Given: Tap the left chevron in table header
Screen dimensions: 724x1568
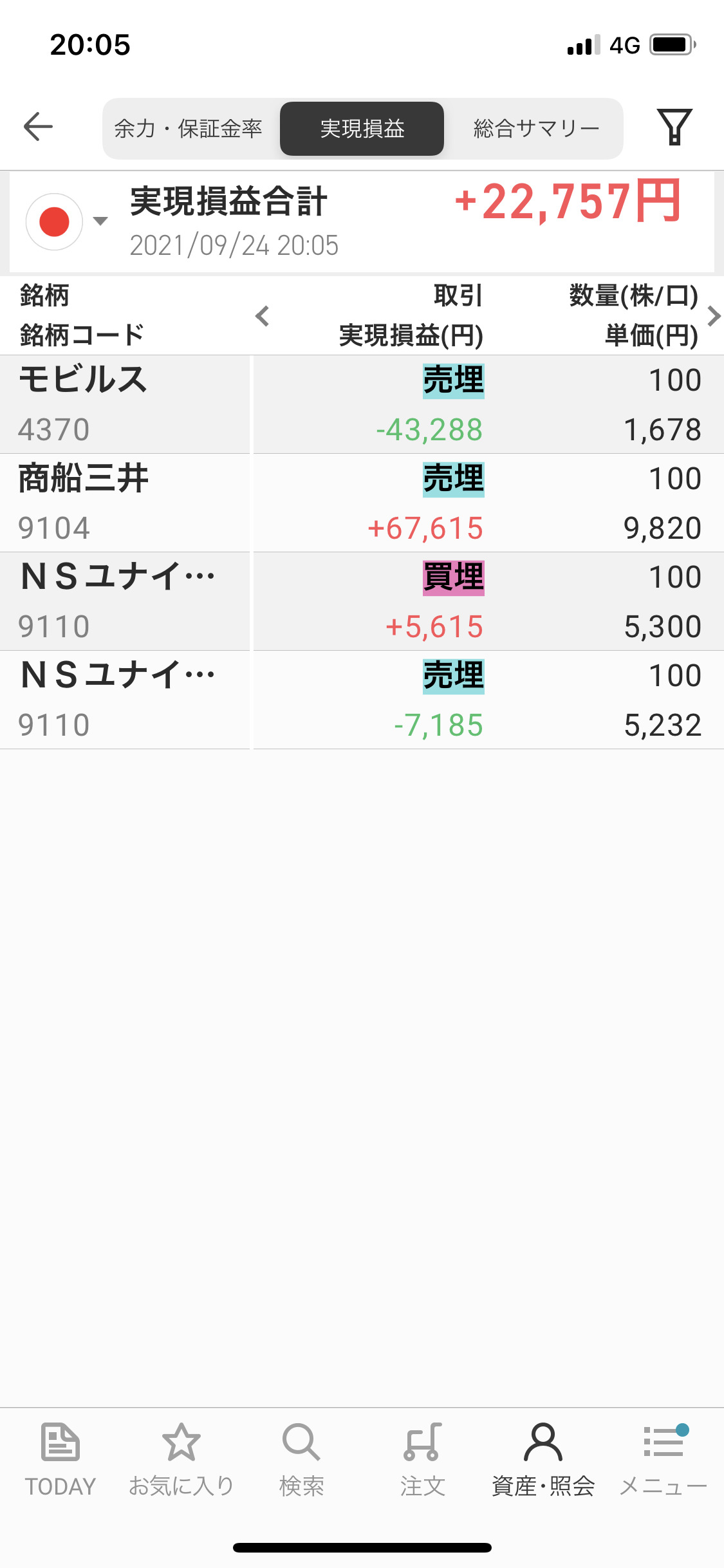Looking at the screenshot, I should (x=262, y=316).
